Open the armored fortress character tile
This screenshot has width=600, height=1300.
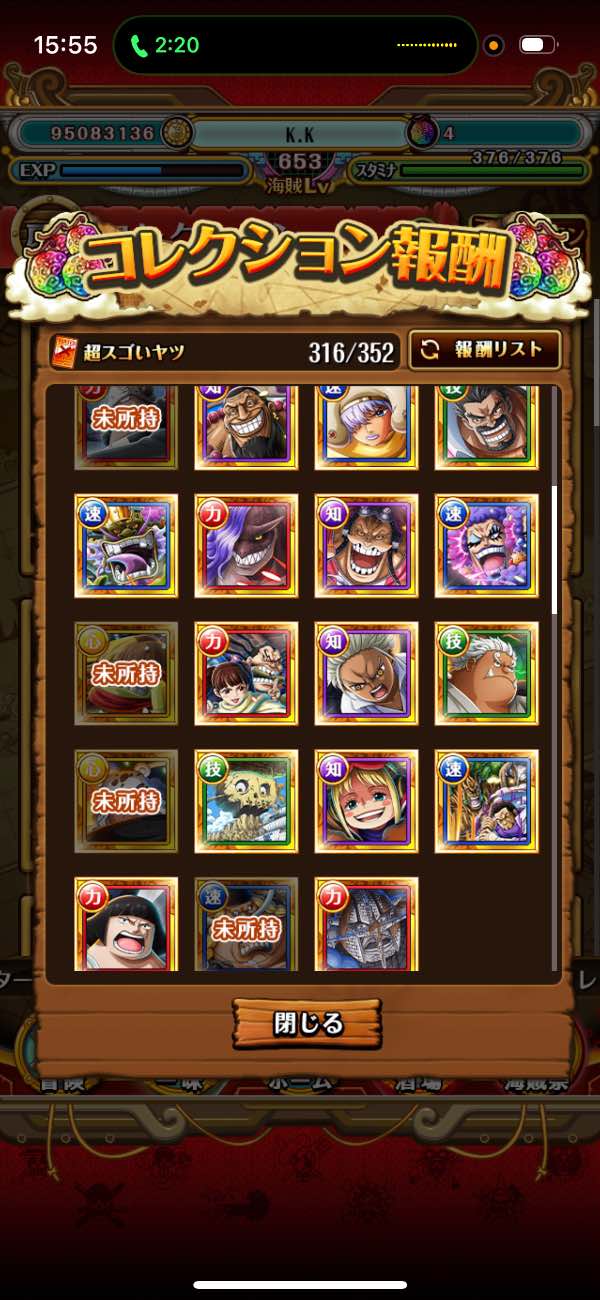366,924
